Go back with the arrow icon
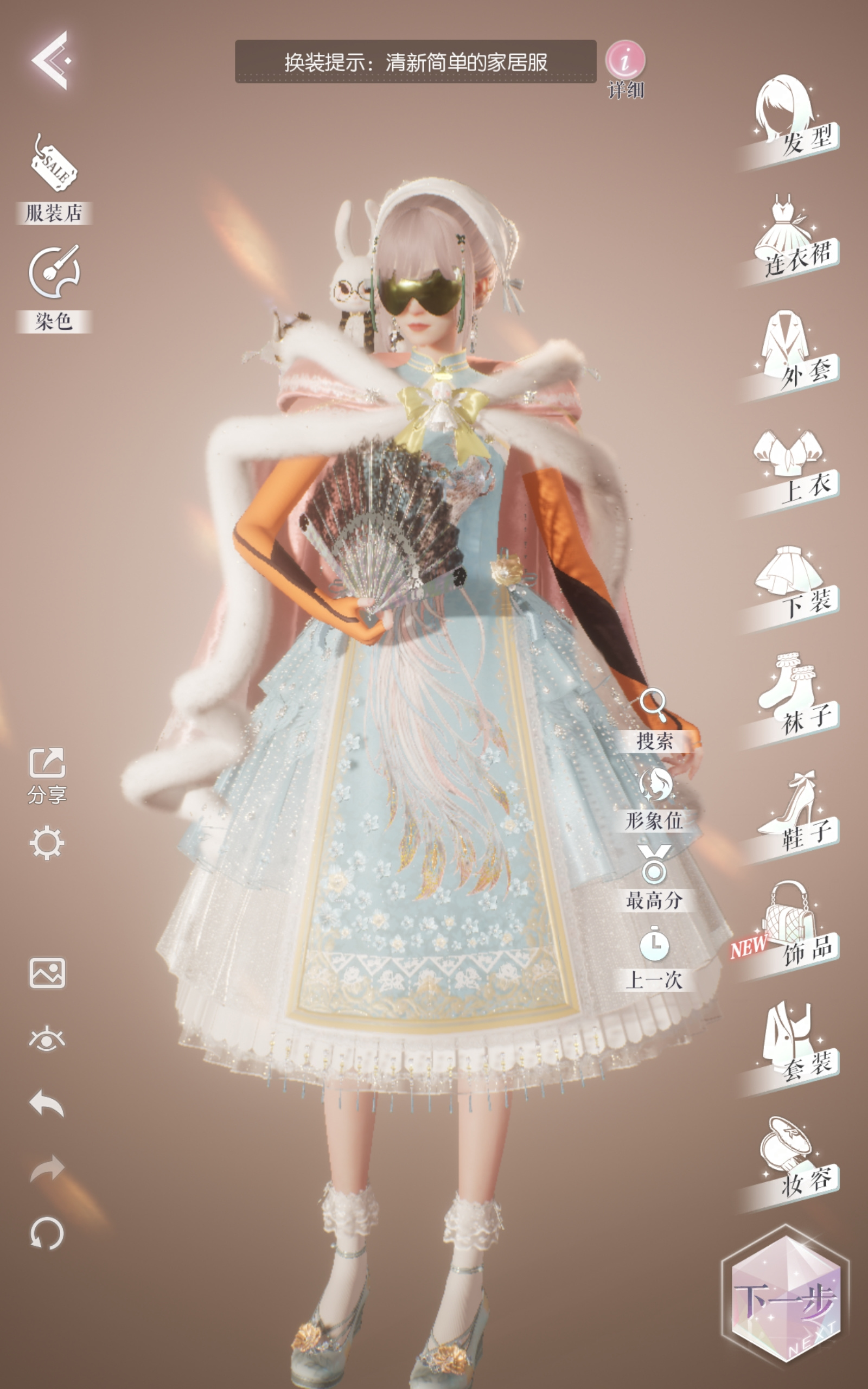The width and height of the screenshot is (868, 1389). tap(52, 60)
